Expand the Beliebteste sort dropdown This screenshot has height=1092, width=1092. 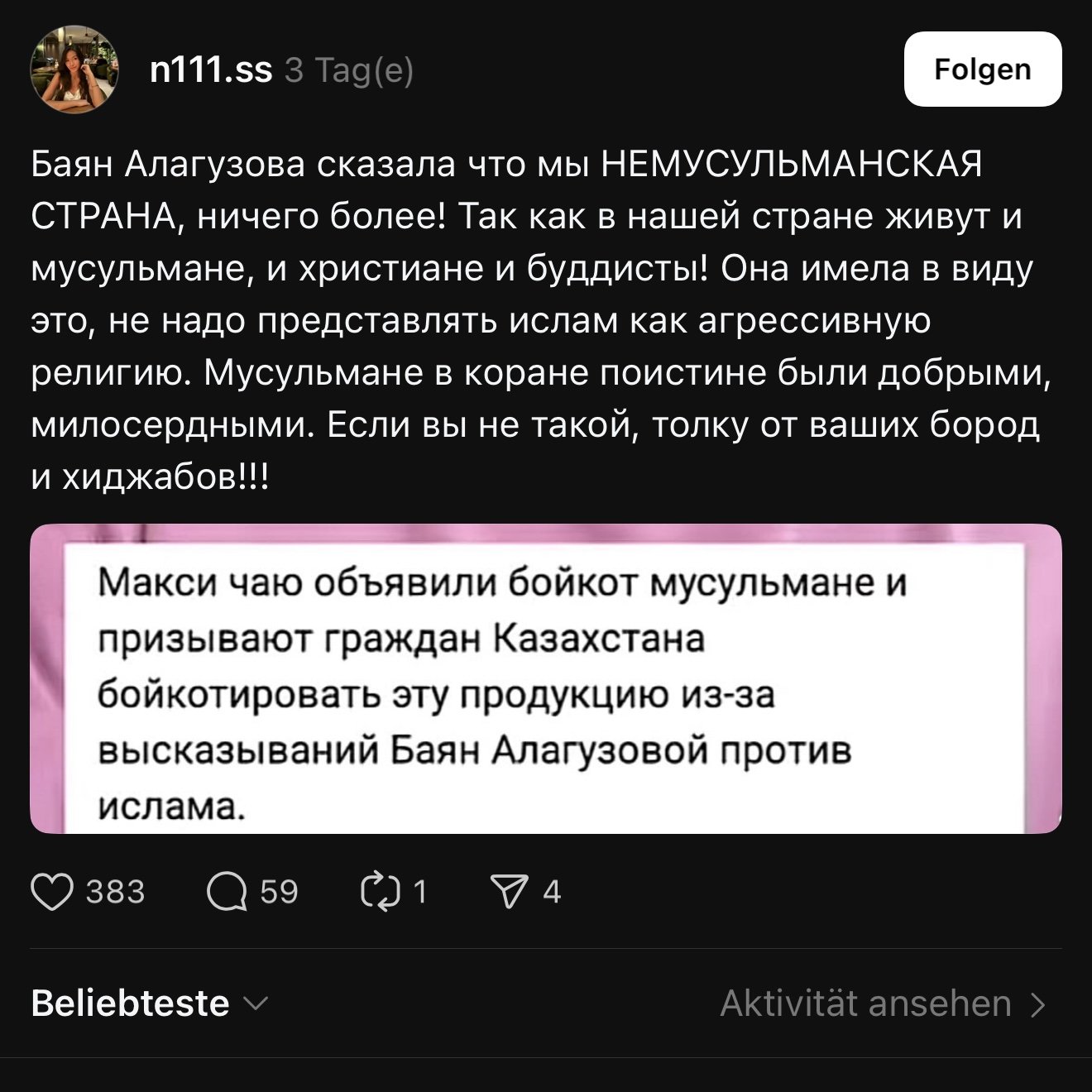pyautogui.click(x=149, y=1003)
